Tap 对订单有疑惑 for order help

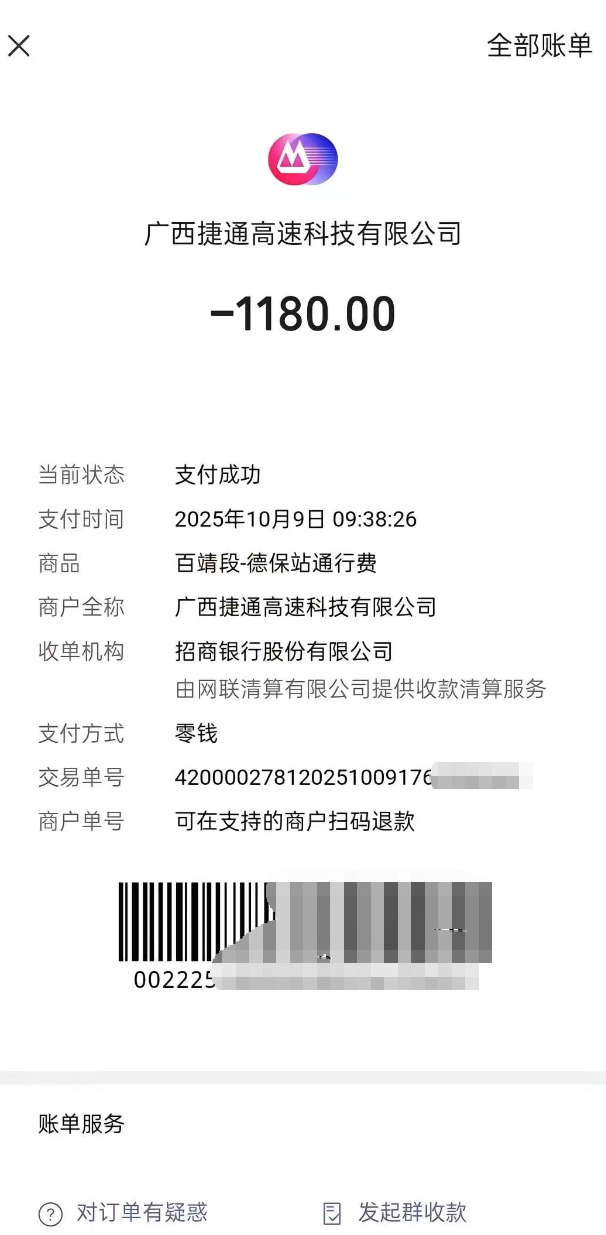(x=123, y=1213)
